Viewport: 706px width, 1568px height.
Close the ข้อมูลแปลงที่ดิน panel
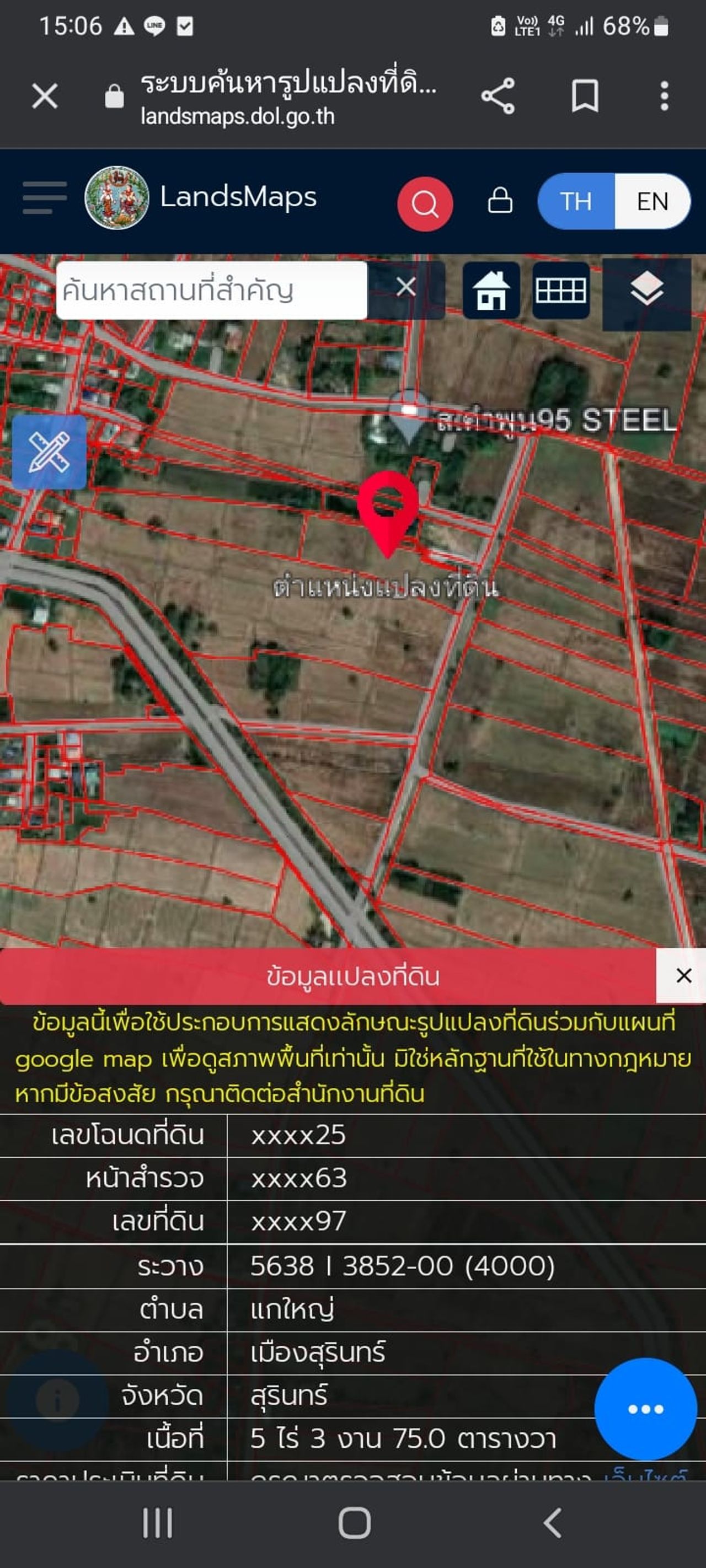683,976
